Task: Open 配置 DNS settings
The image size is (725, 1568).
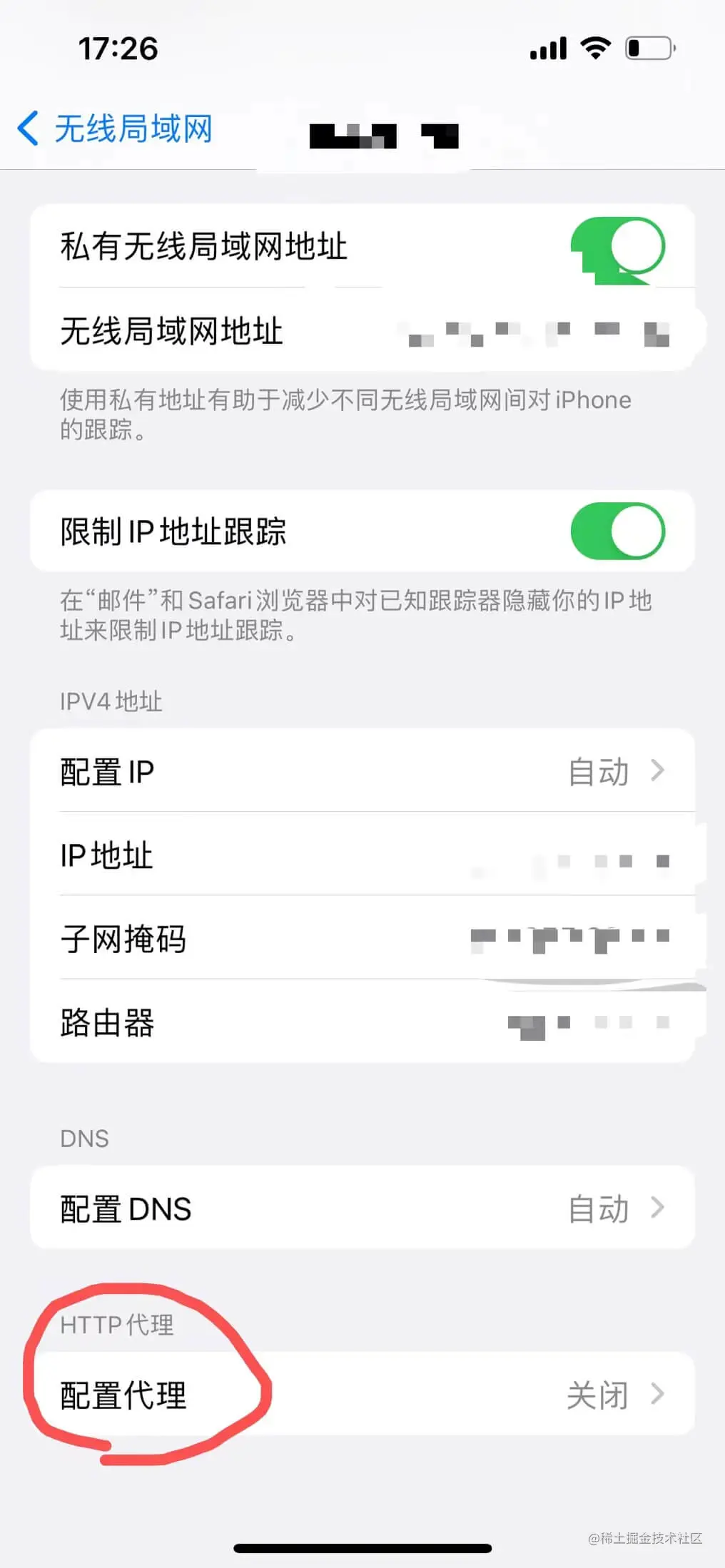Action: (x=362, y=1208)
